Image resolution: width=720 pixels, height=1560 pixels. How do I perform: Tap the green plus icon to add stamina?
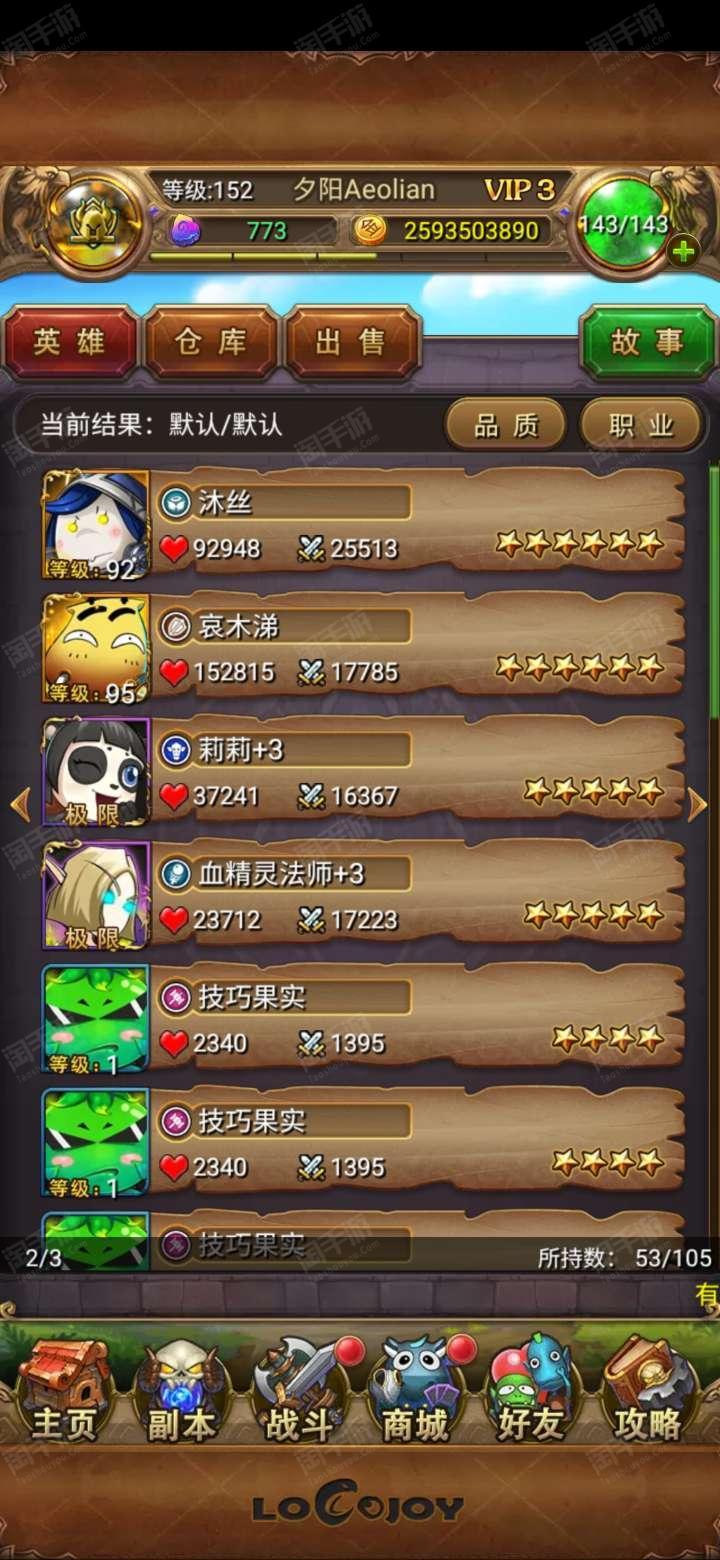[x=684, y=252]
